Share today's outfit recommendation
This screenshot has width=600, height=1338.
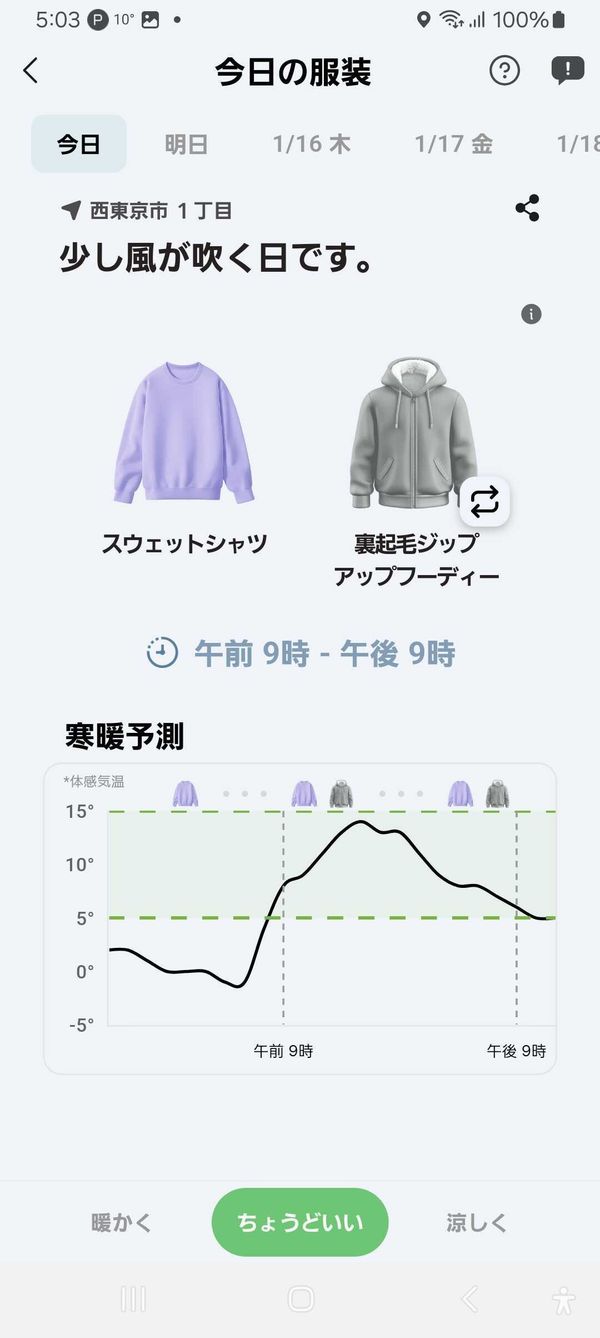point(527,209)
